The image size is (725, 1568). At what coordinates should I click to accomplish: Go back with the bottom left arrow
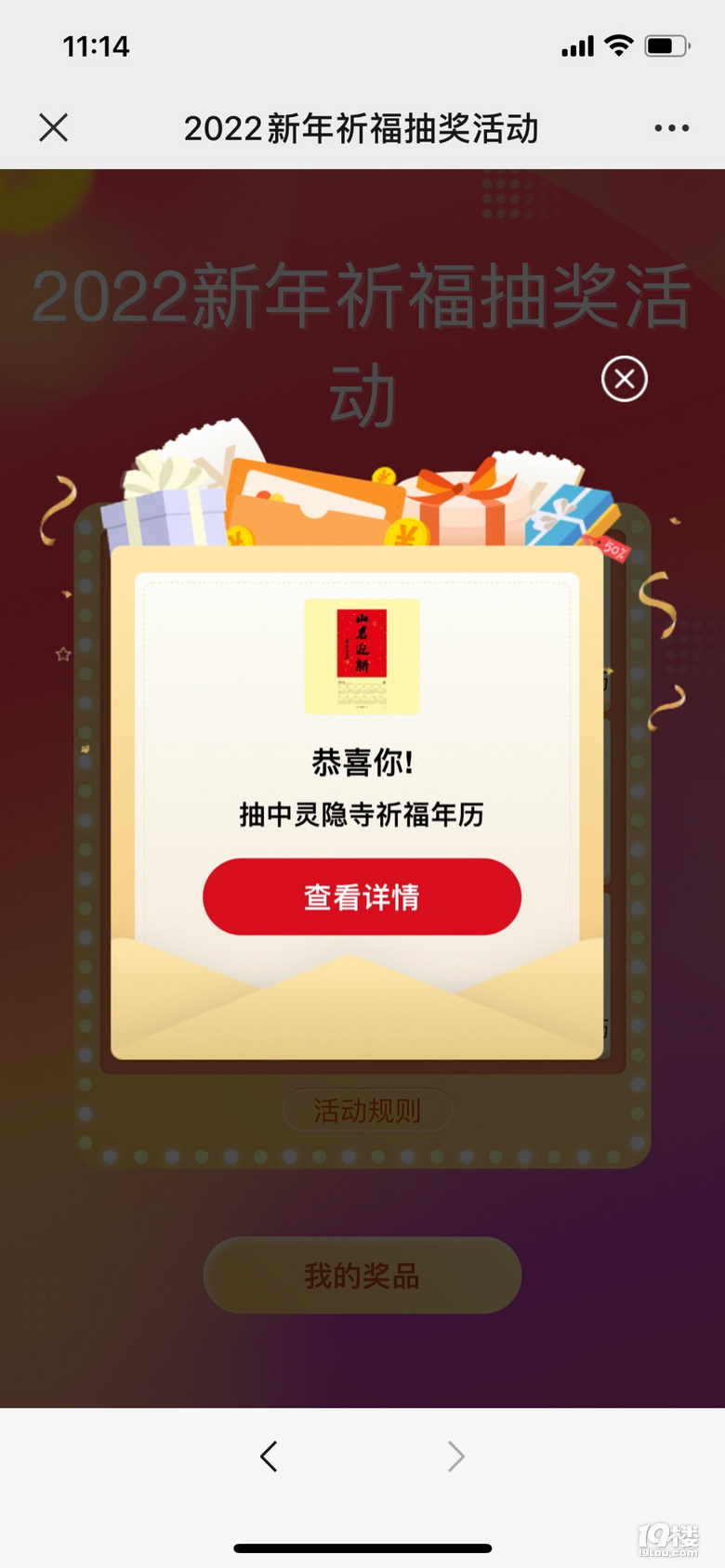[x=269, y=1456]
